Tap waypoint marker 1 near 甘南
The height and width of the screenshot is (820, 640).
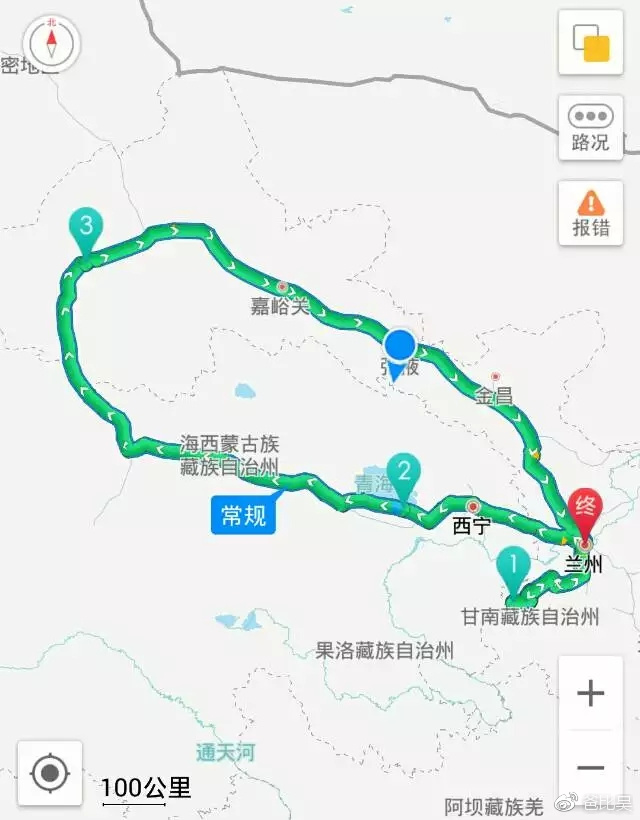point(513,570)
